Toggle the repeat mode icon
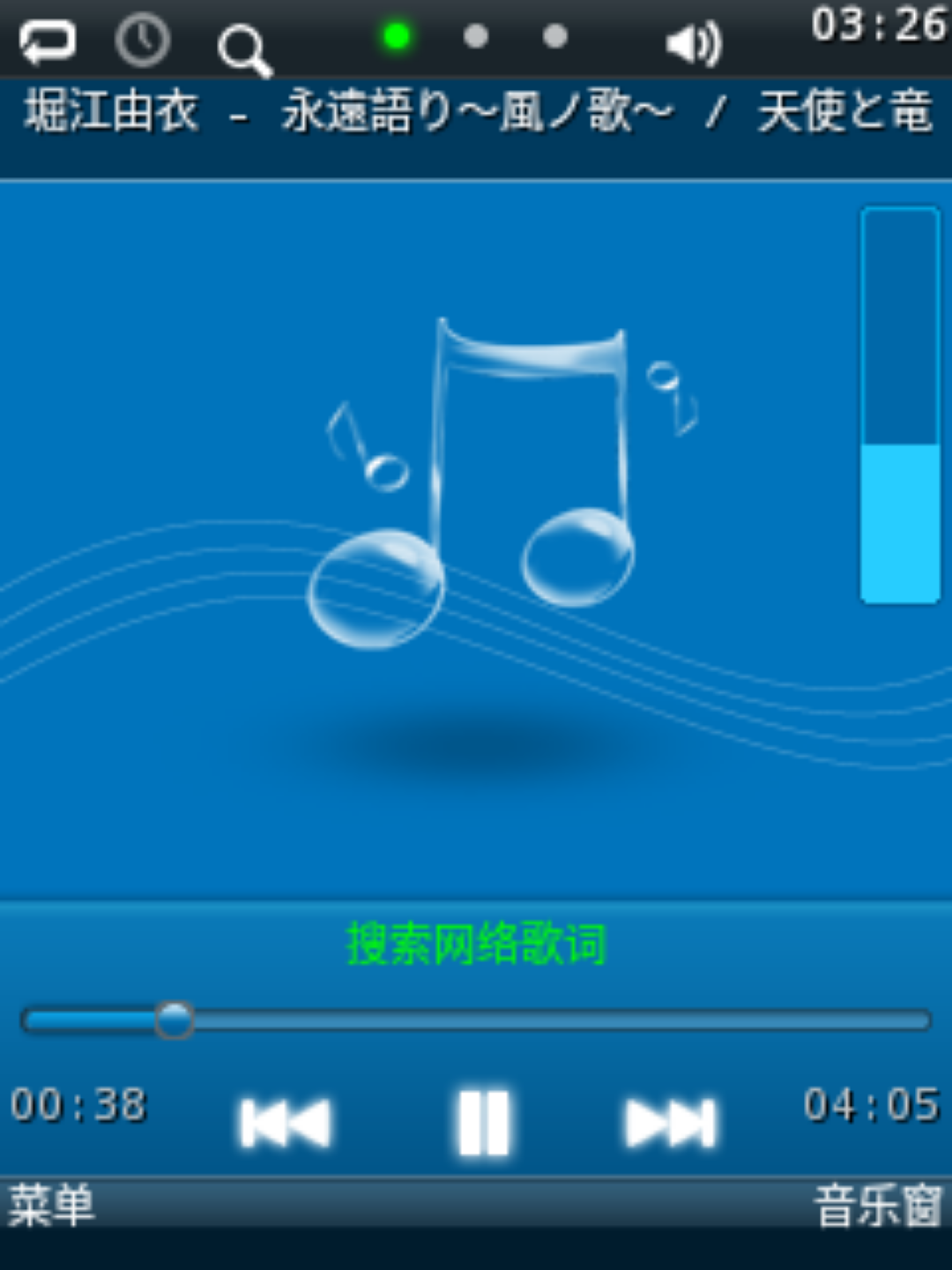The height and width of the screenshot is (1270, 952). tap(48, 41)
